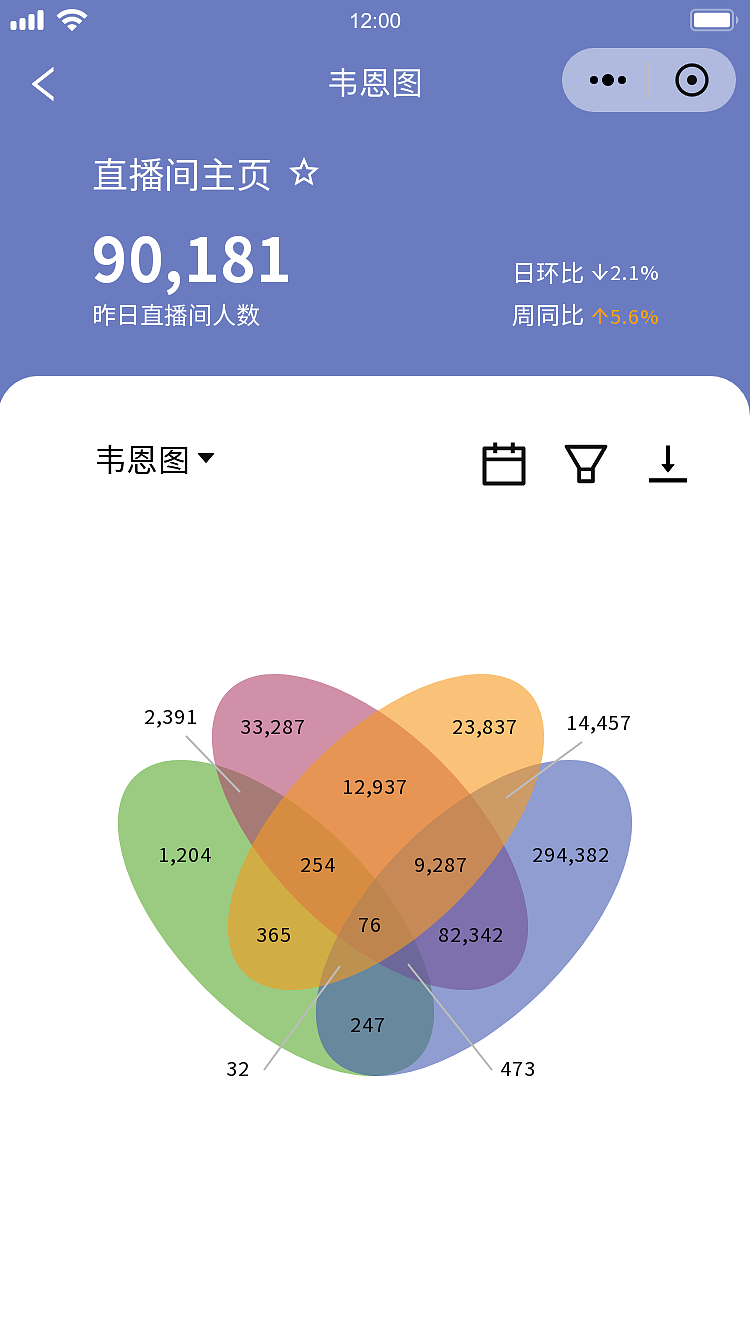The image size is (750, 1334).
Task: Select the funnel filter icon
Action: click(x=585, y=463)
